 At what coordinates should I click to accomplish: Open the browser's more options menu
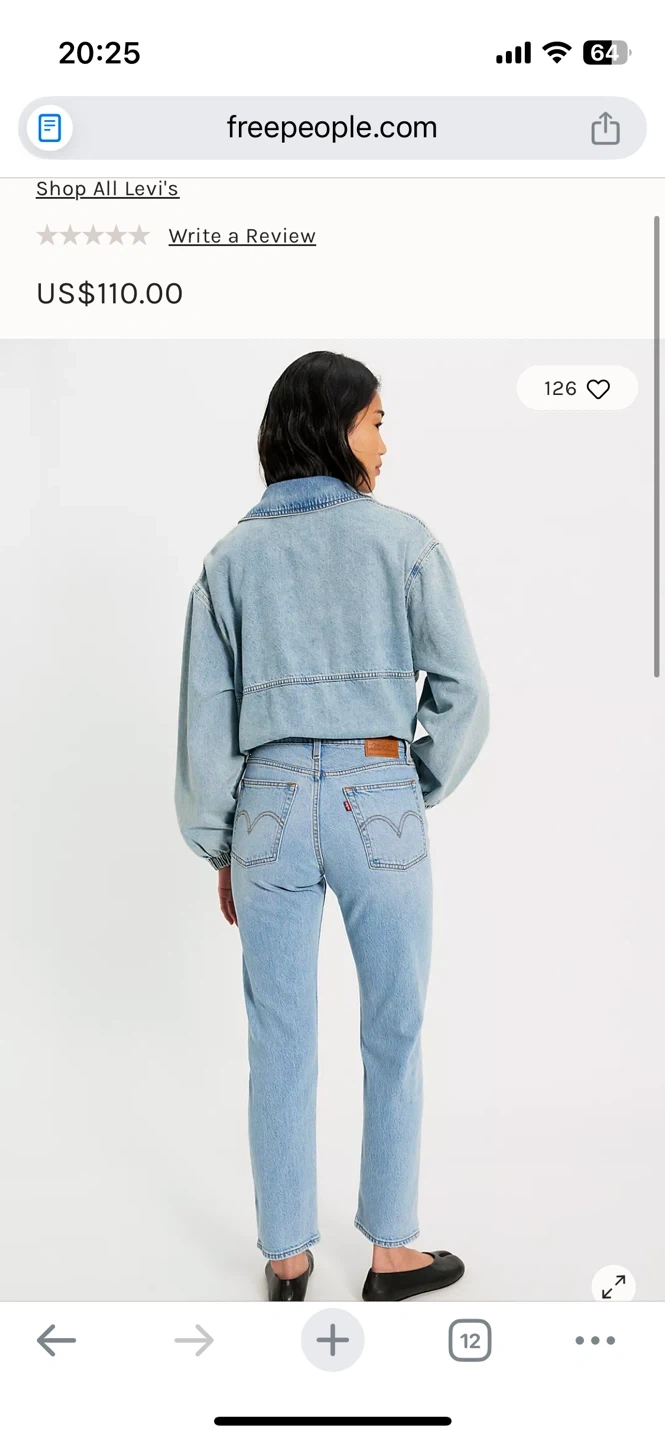pos(595,1340)
